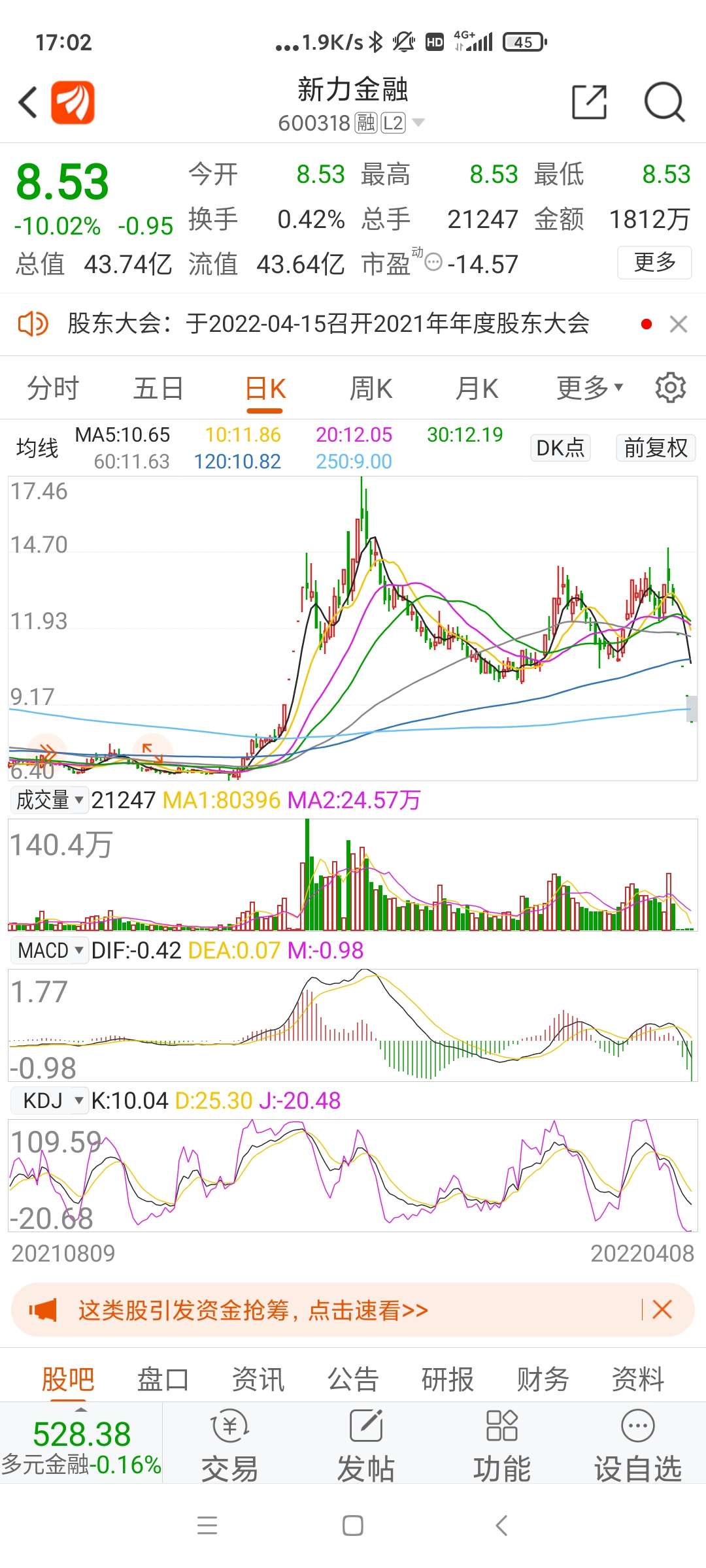Screen dimensions: 706x1568
Task: Open the 成交量 indicator dropdown
Action: [x=50, y=800]
